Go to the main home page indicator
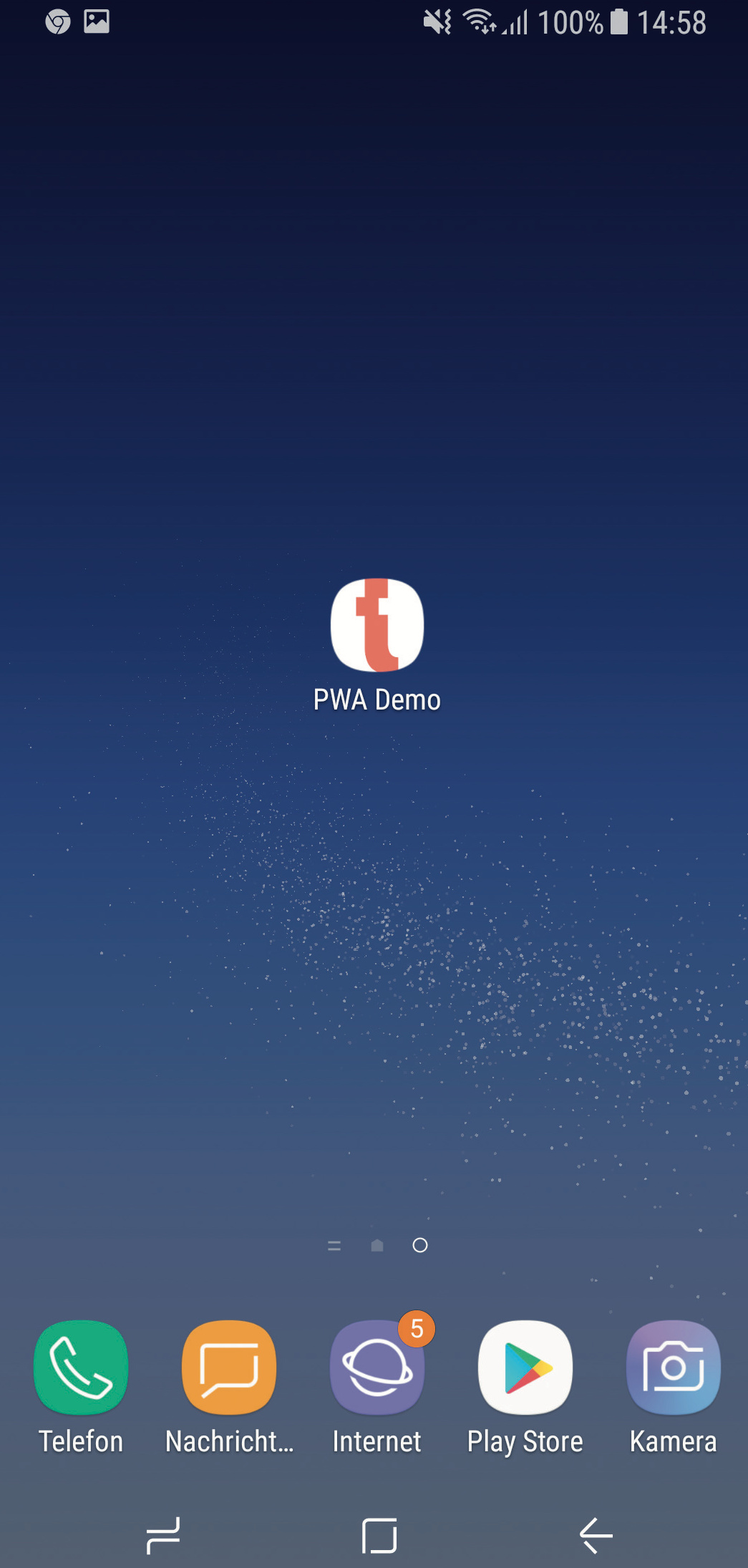 coord(377,1246)
